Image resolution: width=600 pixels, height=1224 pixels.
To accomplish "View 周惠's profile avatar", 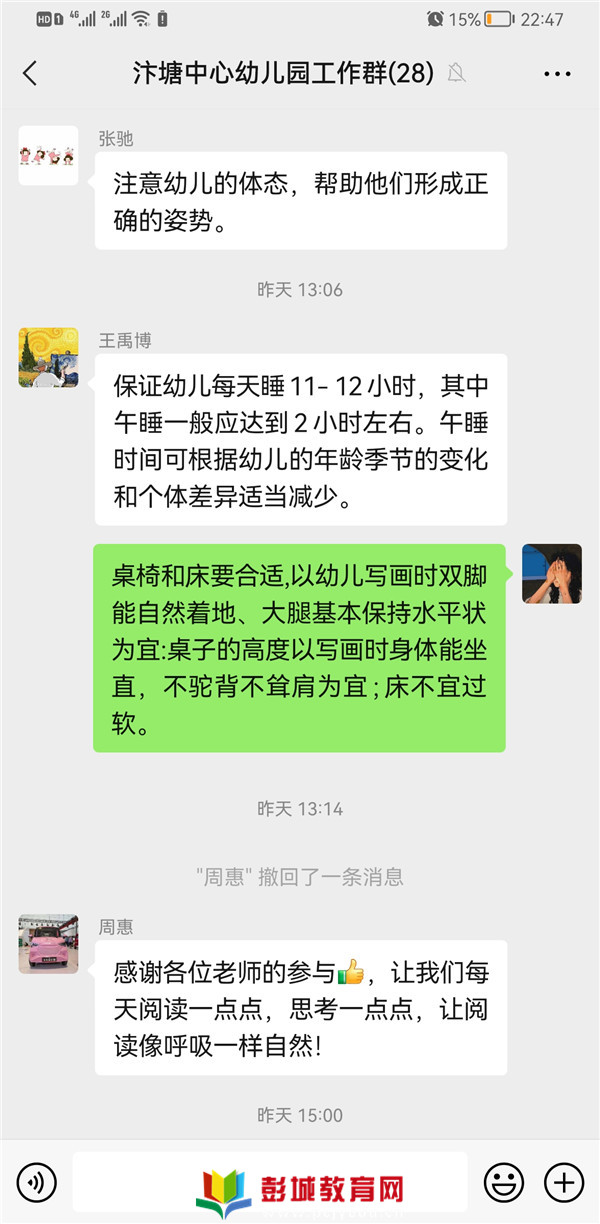I will pyautogui.click(x=48, y=943).
